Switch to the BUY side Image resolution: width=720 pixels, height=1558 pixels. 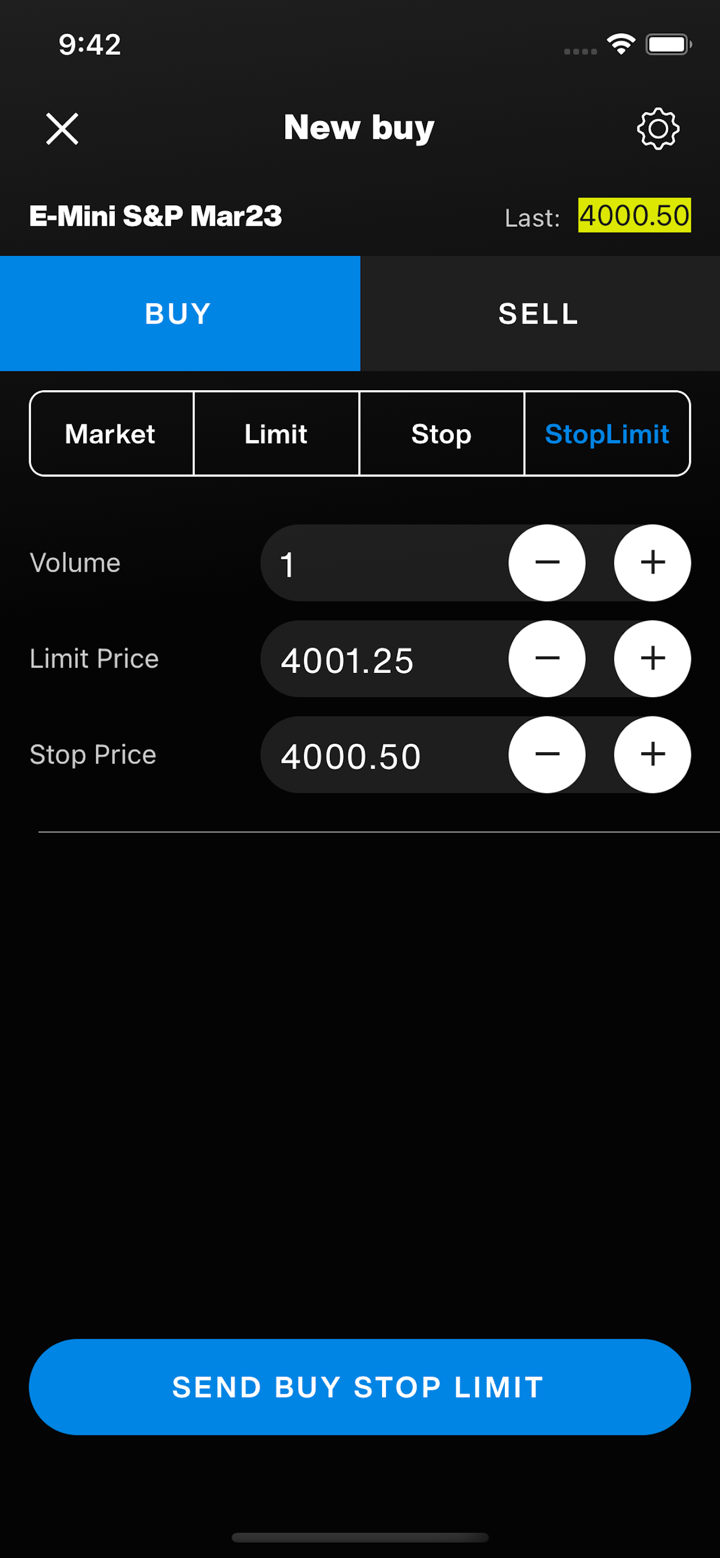coord(180,314)
